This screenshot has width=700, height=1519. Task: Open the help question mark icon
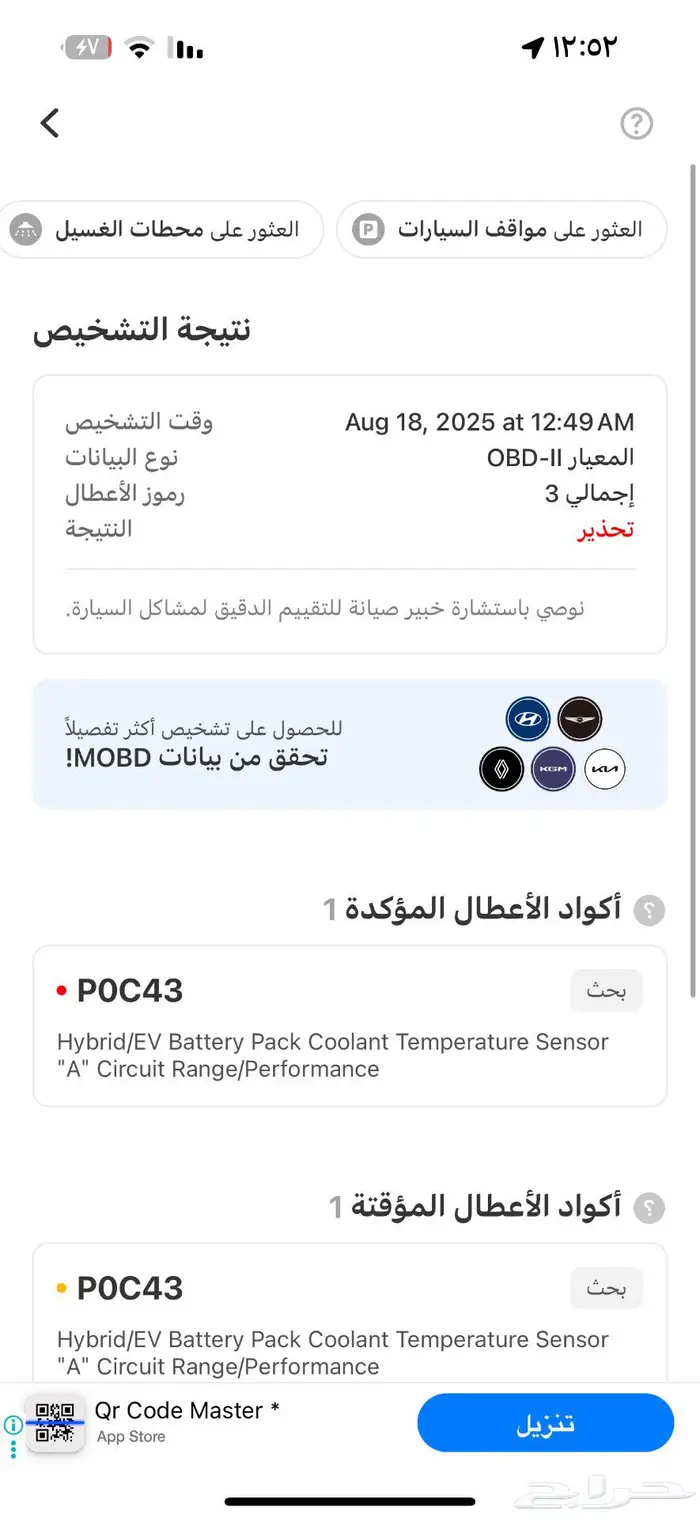636,124
